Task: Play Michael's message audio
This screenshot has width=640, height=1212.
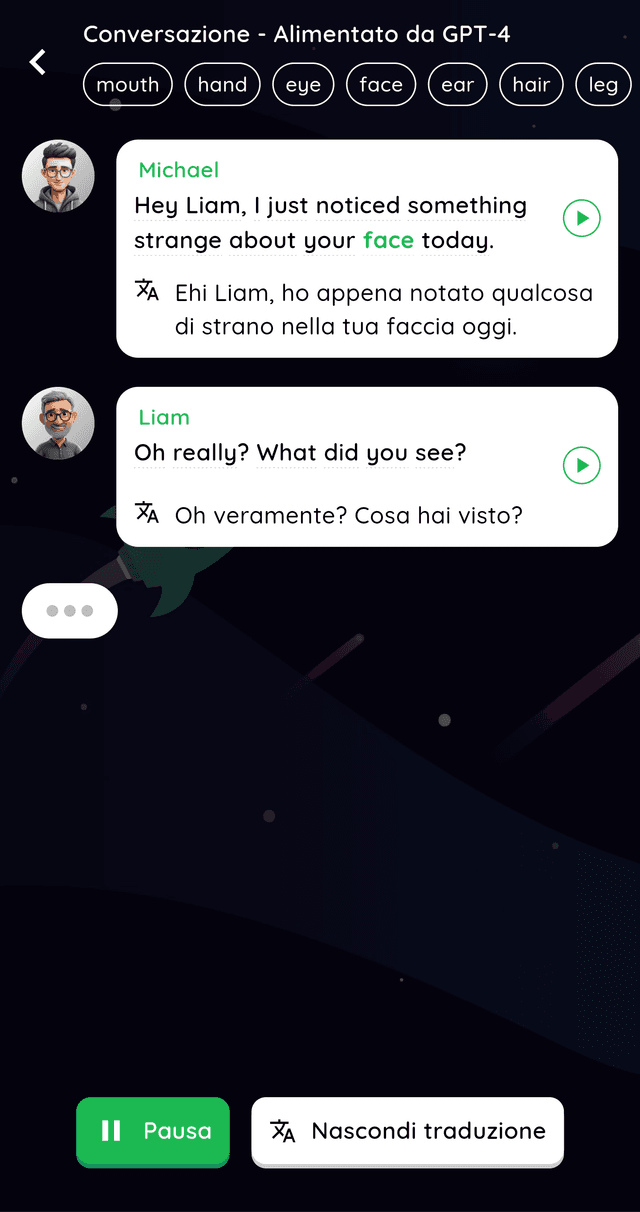Action: [582, 218]
